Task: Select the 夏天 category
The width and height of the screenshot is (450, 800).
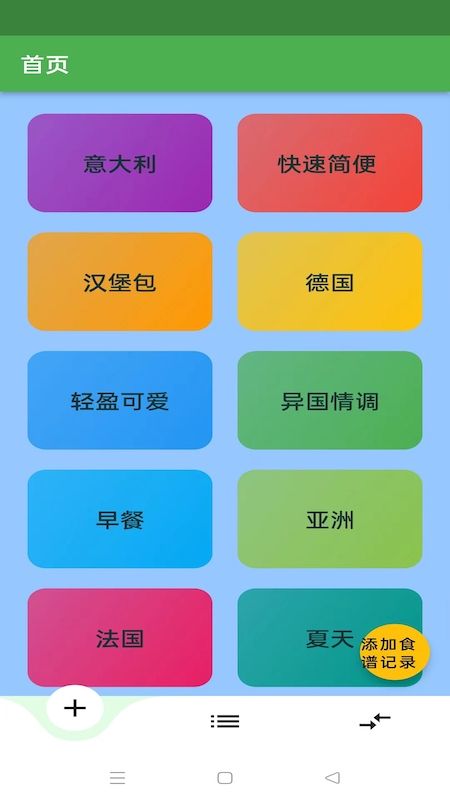Action: pyautogui.click(x=306, y=638)
